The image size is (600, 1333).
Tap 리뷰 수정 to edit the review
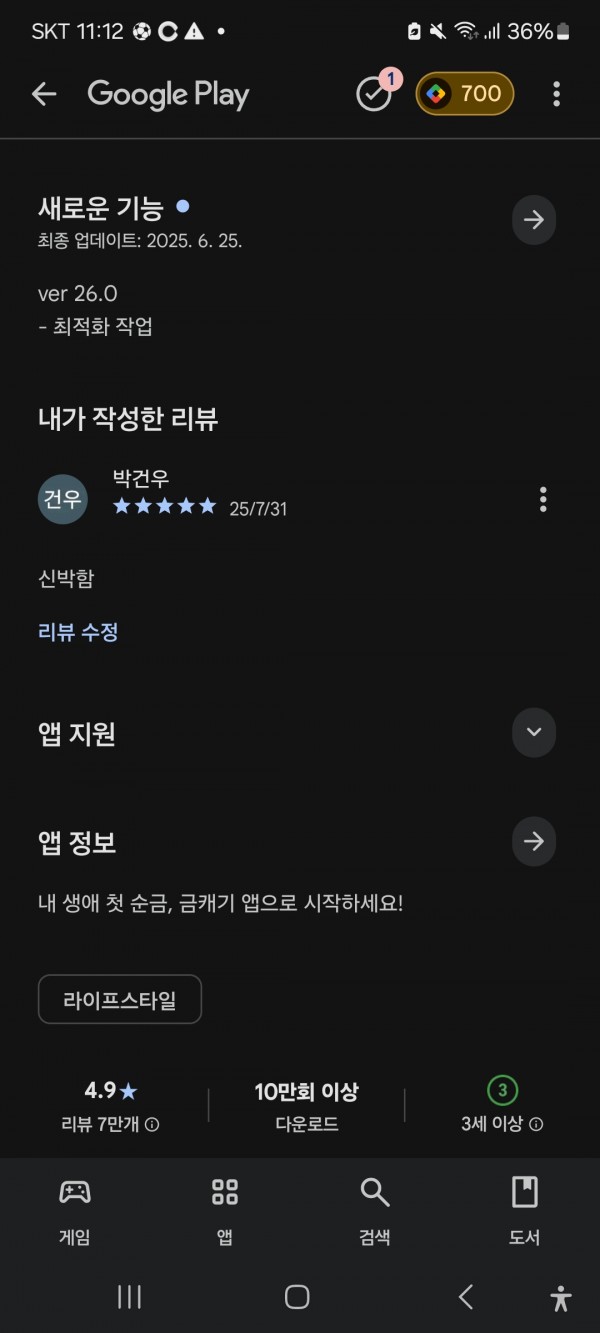pyautogui.click(x=78, y=632)
